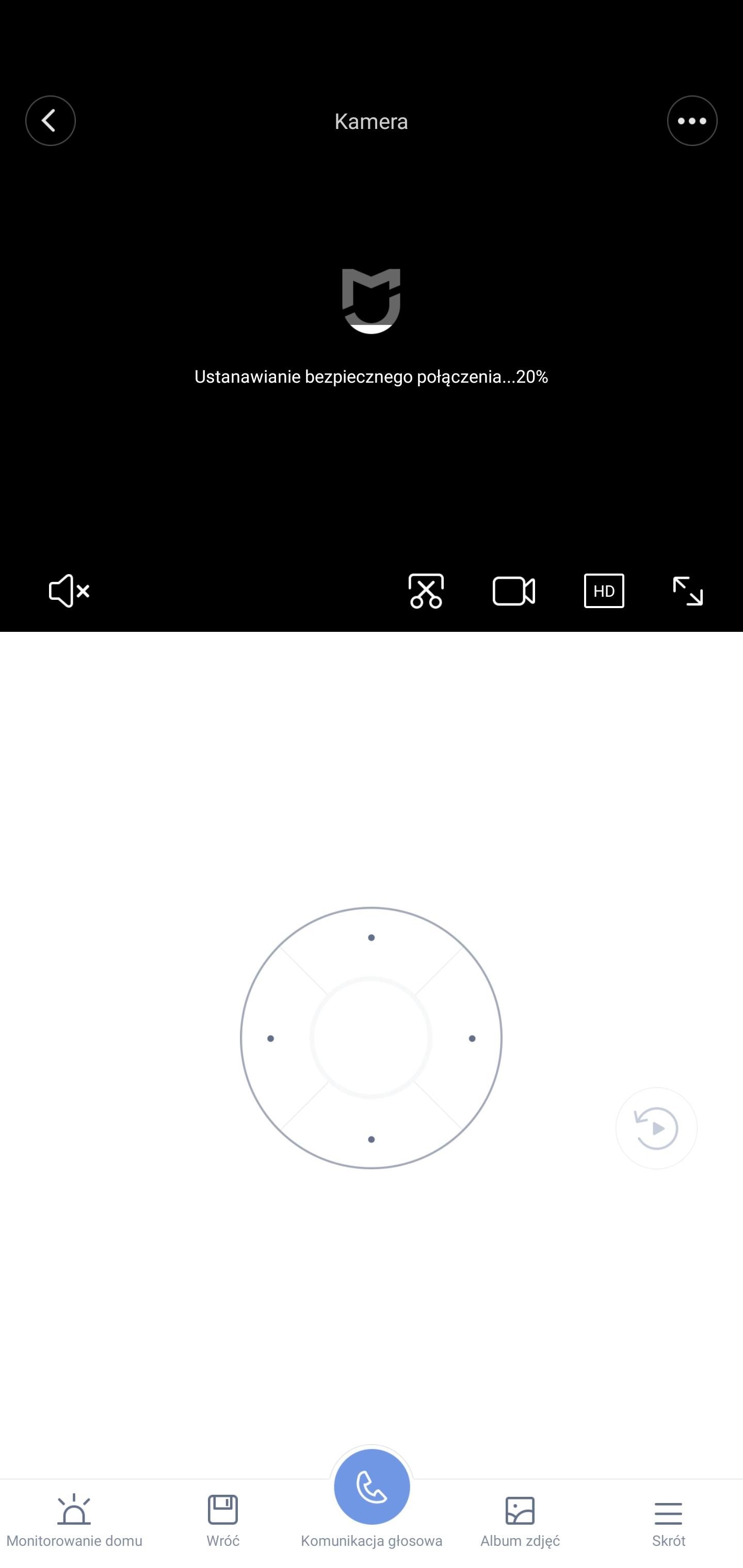Screen dimensions: 743x1568
Task: Take a screenshot with the scissors icon
Action: pyautogui.click(x=426, y=591)
